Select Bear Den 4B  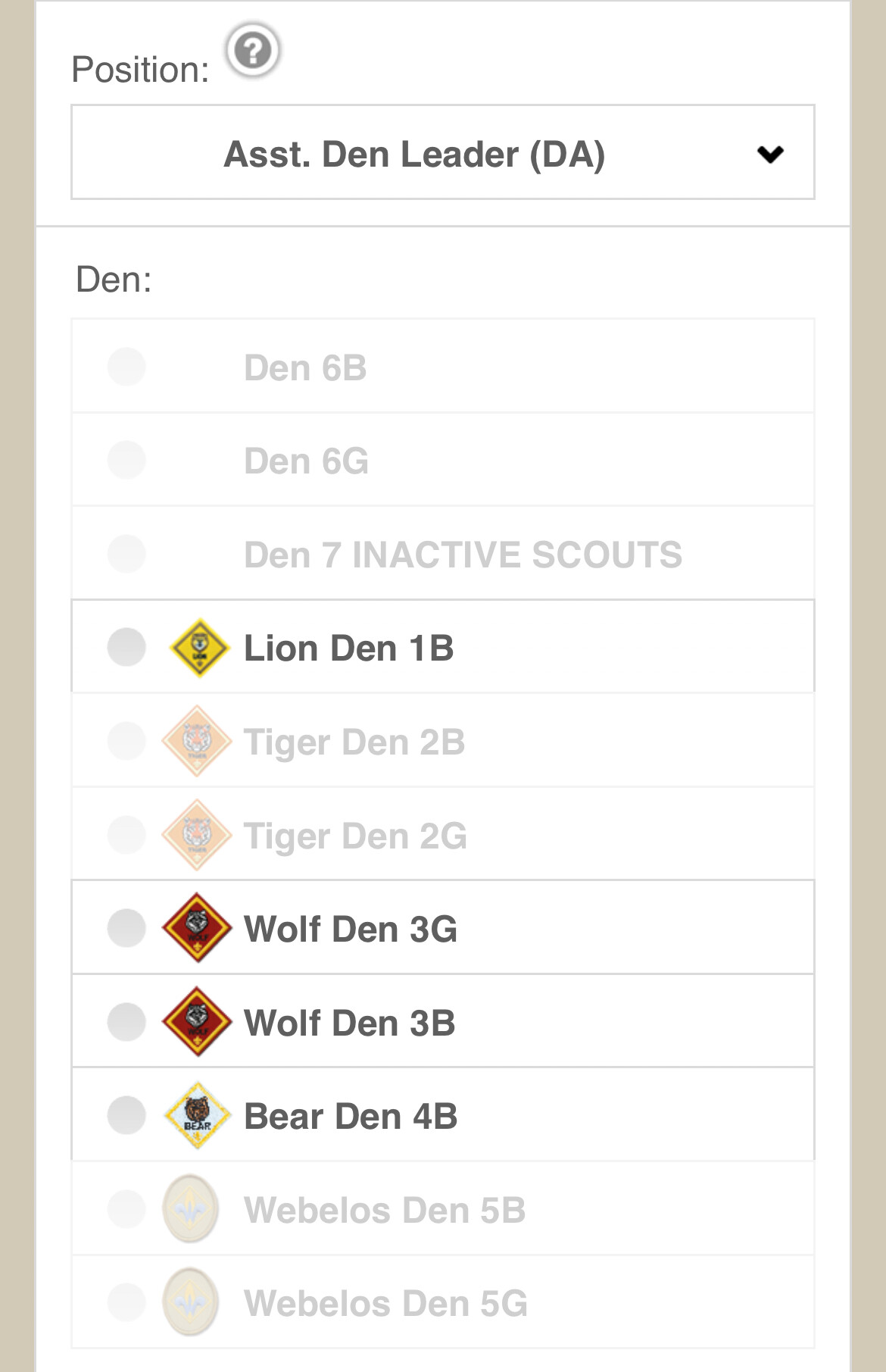tap(126, 1115)
